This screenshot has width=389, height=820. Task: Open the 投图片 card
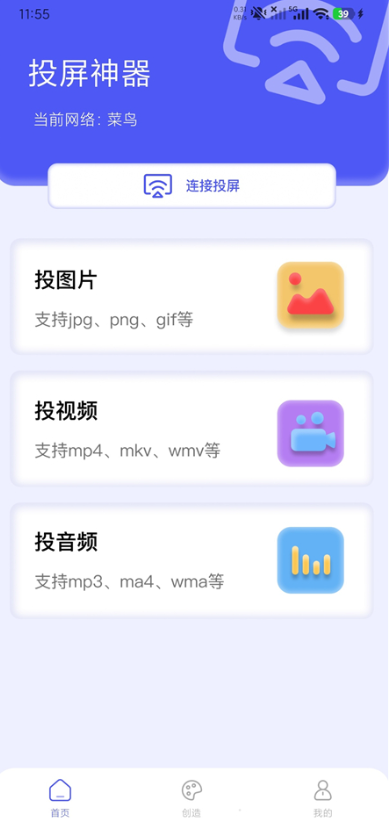pos(191,297)
